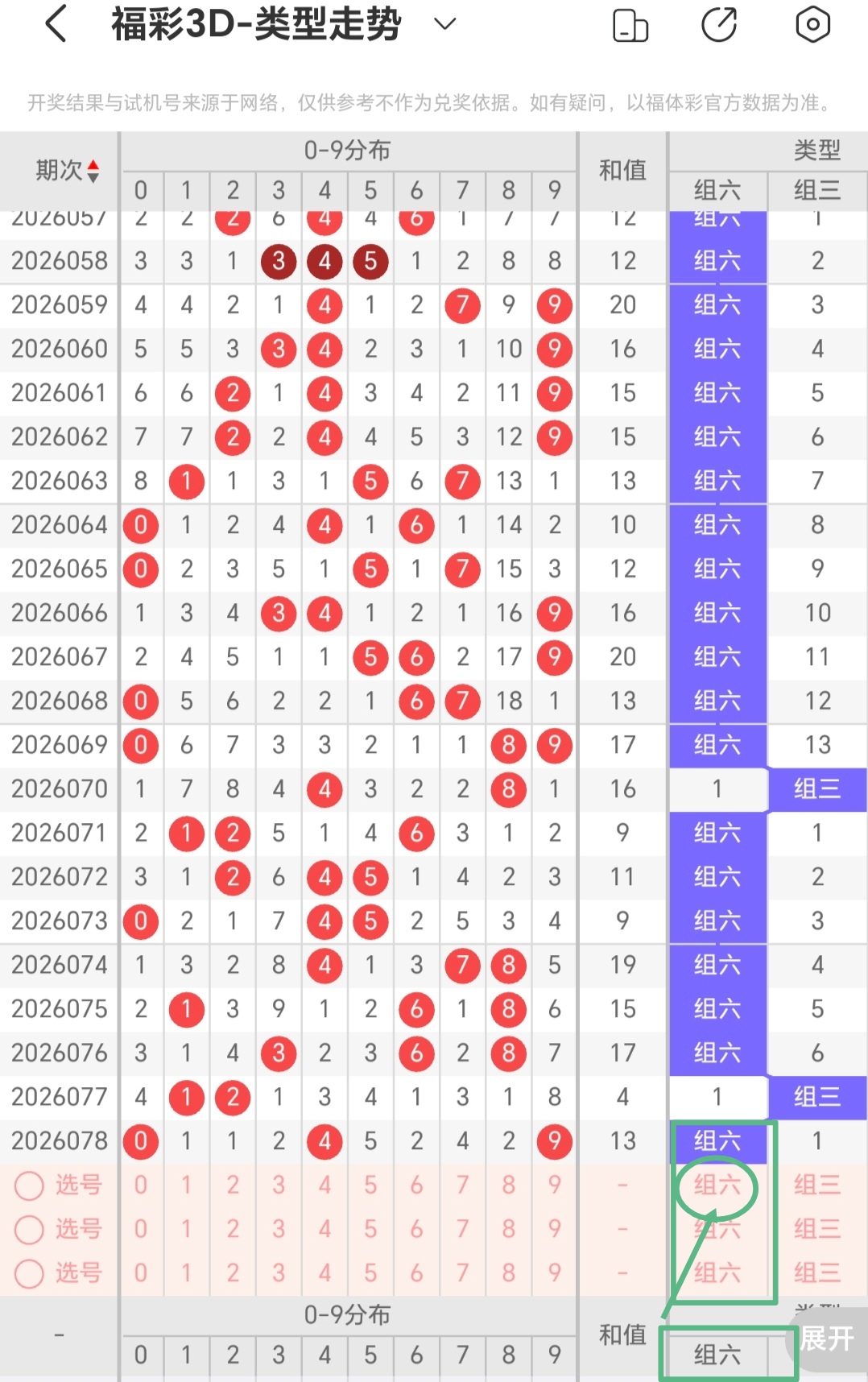Tap the screen-switch device icon

[x=631, y=25]
